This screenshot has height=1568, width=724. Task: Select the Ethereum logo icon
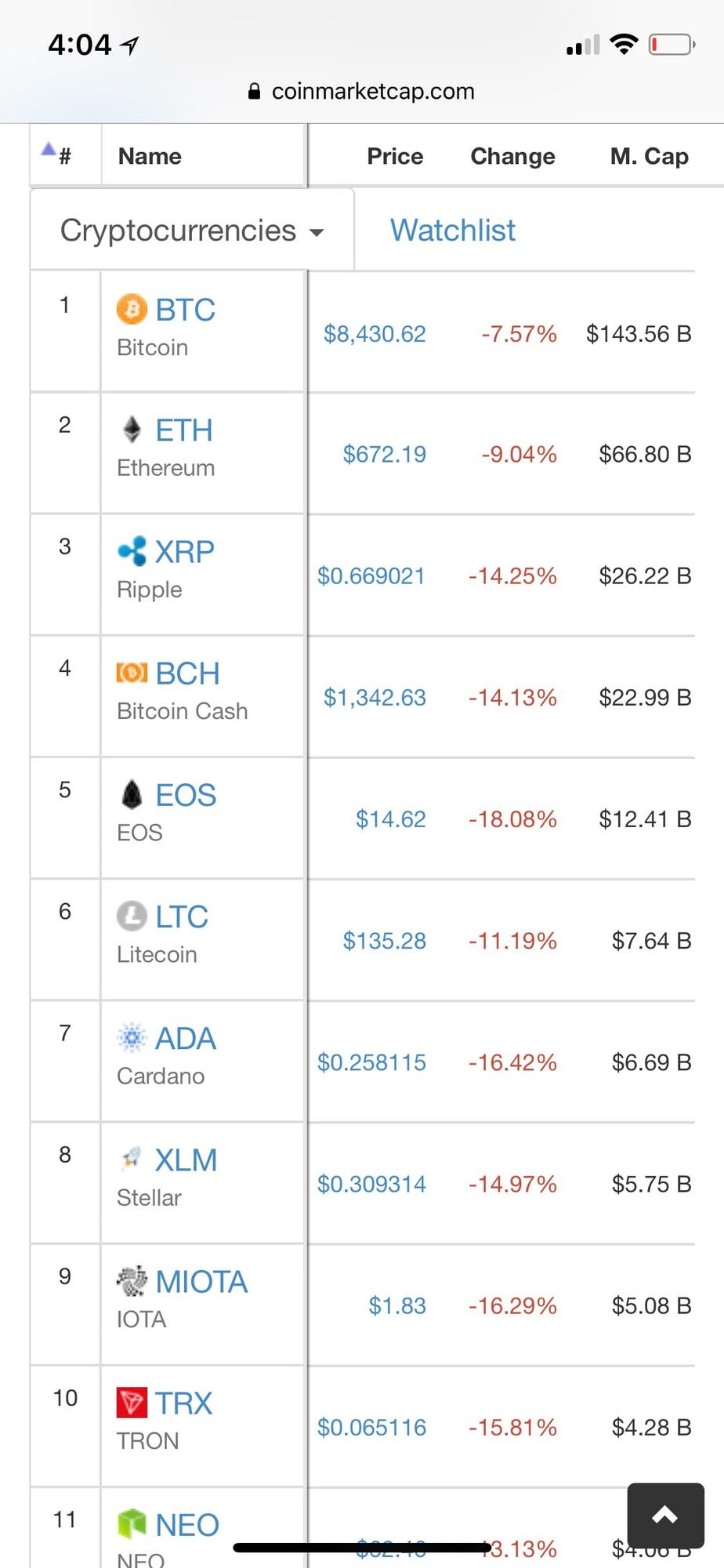click(132, 430)
